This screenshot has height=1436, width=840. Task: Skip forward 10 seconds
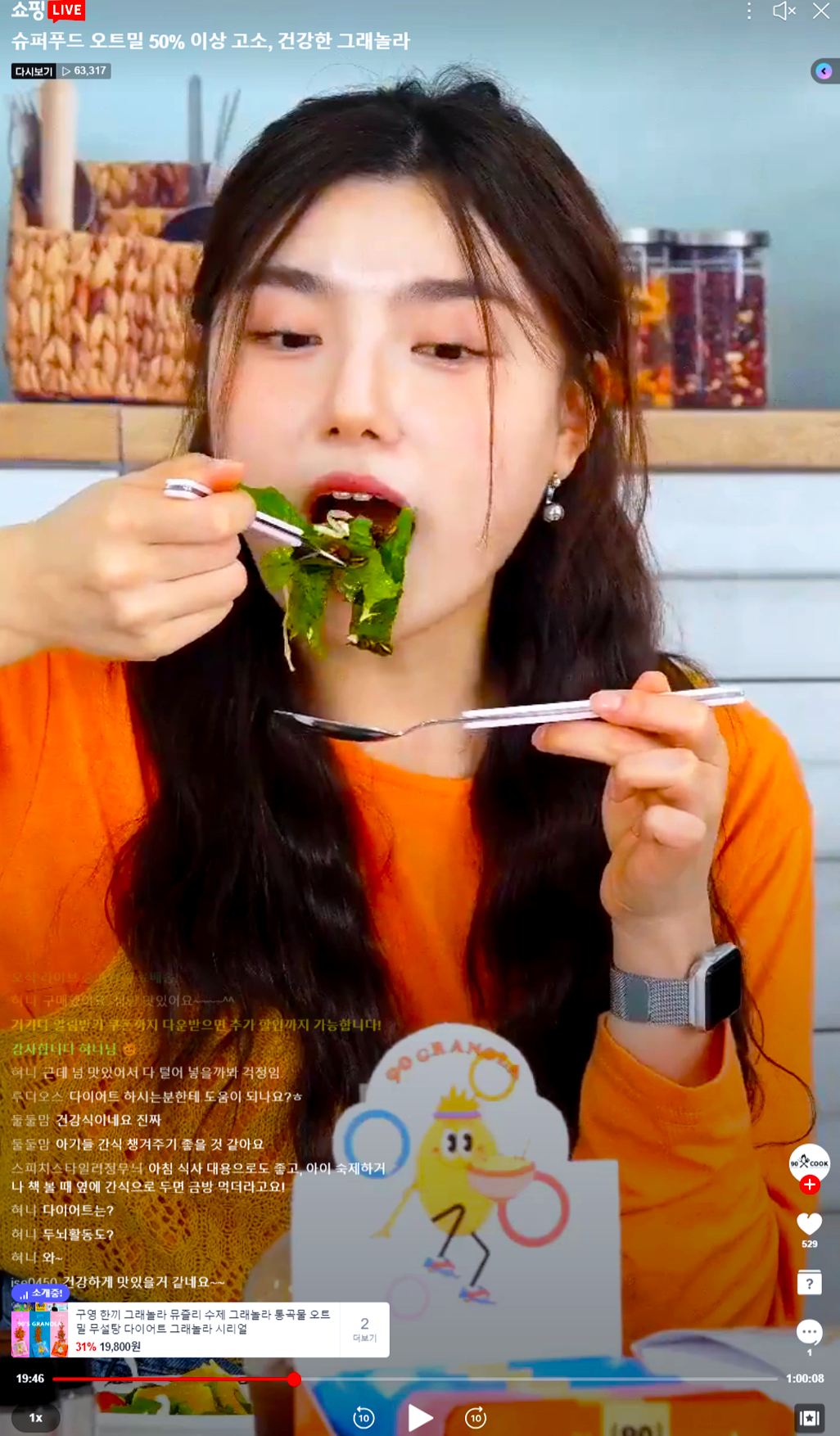(x=476, y=1417)
